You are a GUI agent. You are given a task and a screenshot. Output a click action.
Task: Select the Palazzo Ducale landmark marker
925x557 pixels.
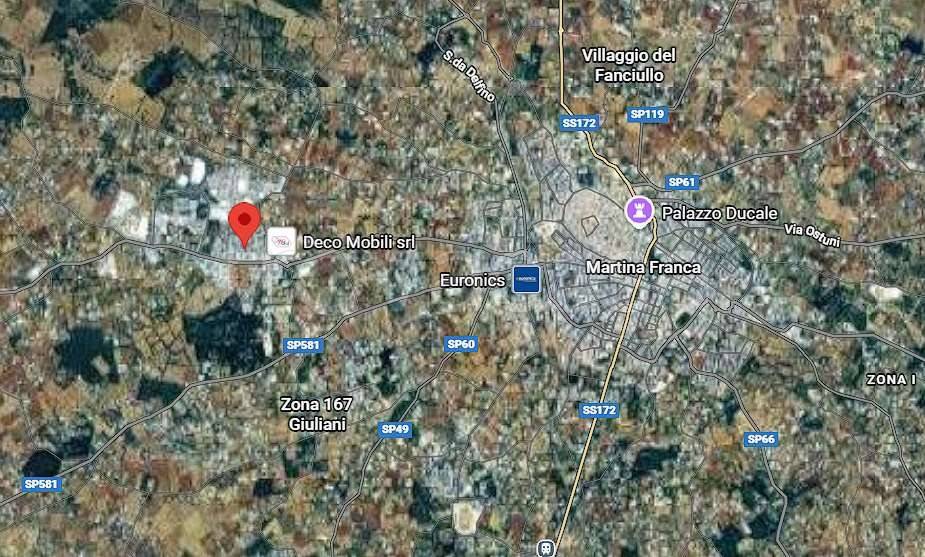pos(637,212)
